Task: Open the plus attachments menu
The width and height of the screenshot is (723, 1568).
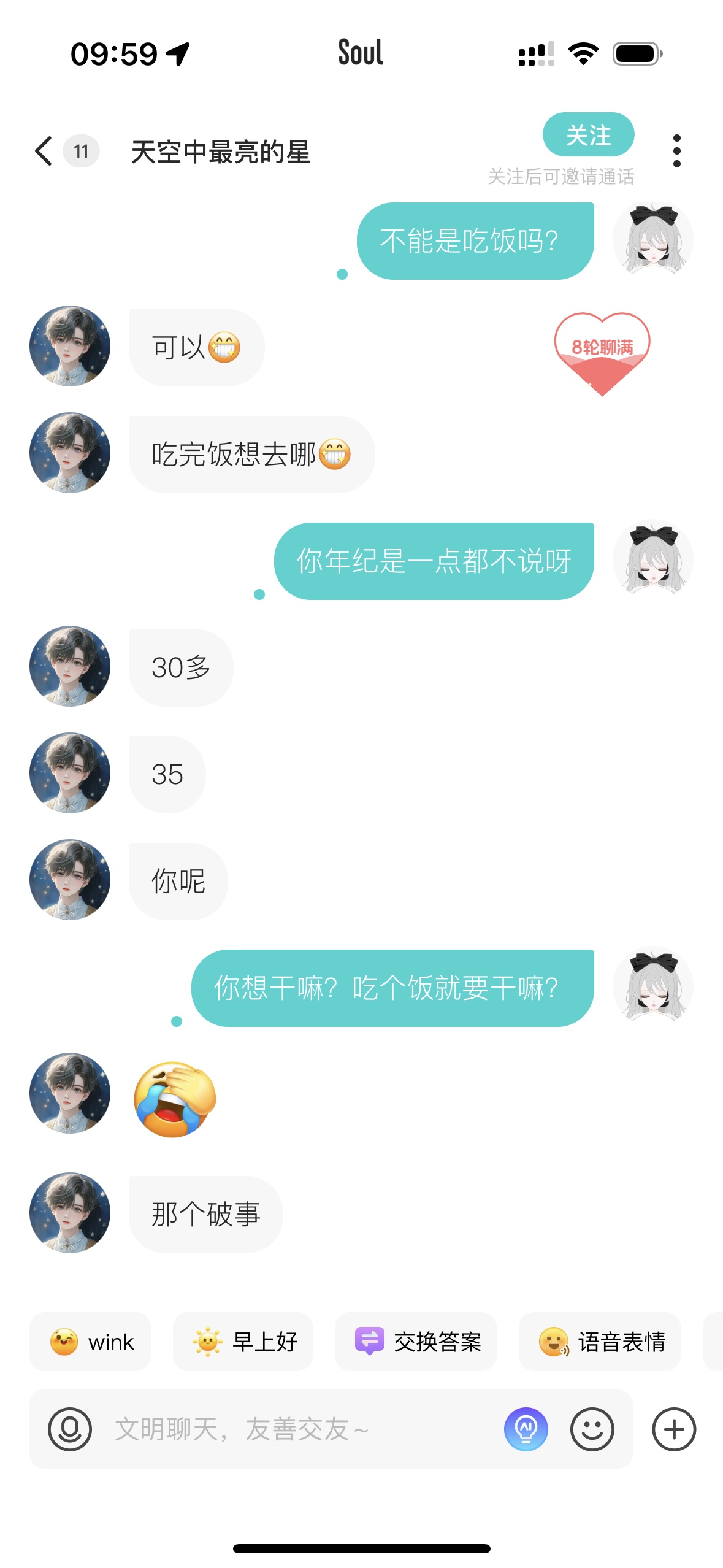Action: [674, 1429]
